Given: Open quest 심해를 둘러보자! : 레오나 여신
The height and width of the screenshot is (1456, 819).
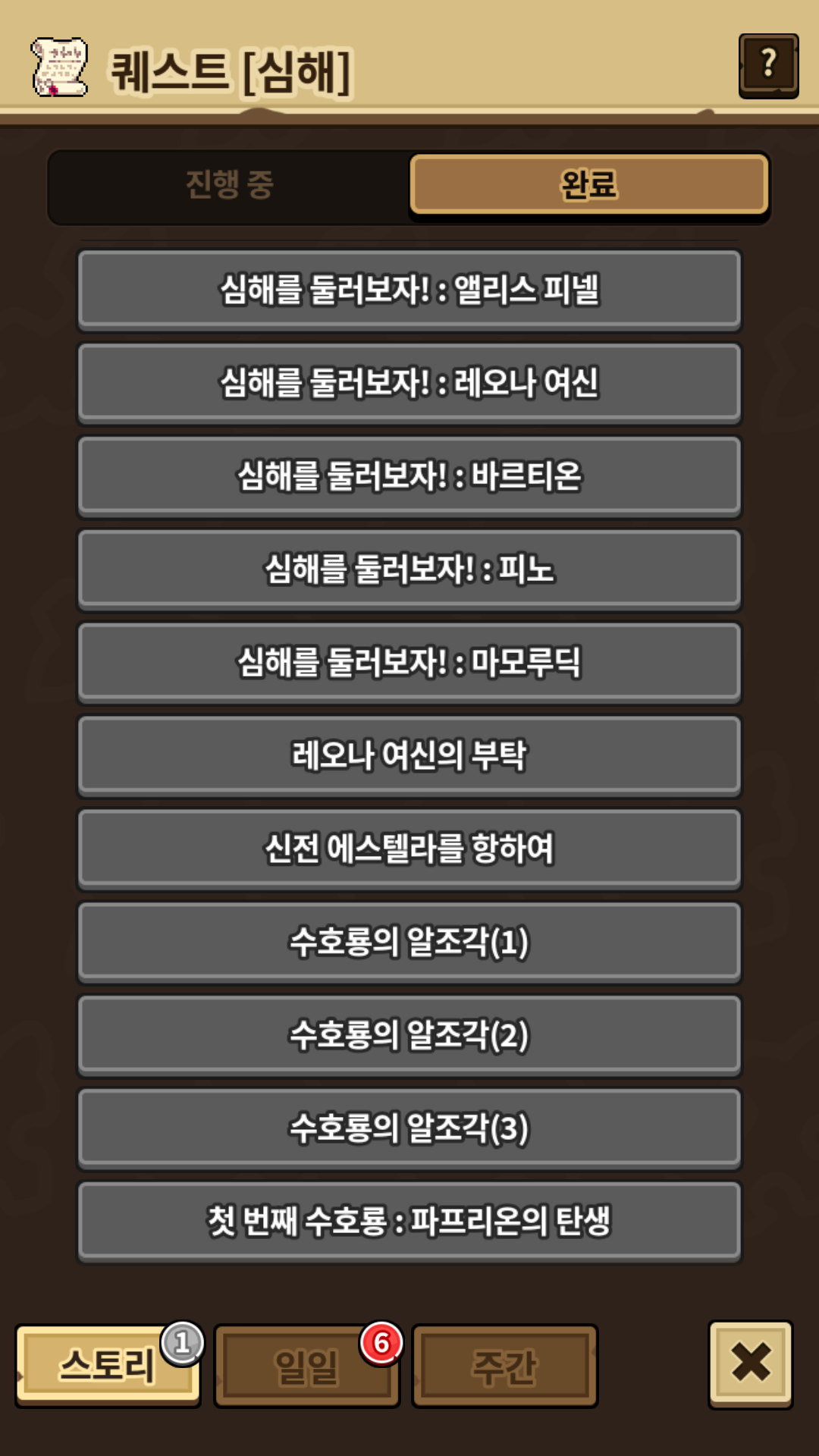Looking at the screenshot, I should click(409, 384).
